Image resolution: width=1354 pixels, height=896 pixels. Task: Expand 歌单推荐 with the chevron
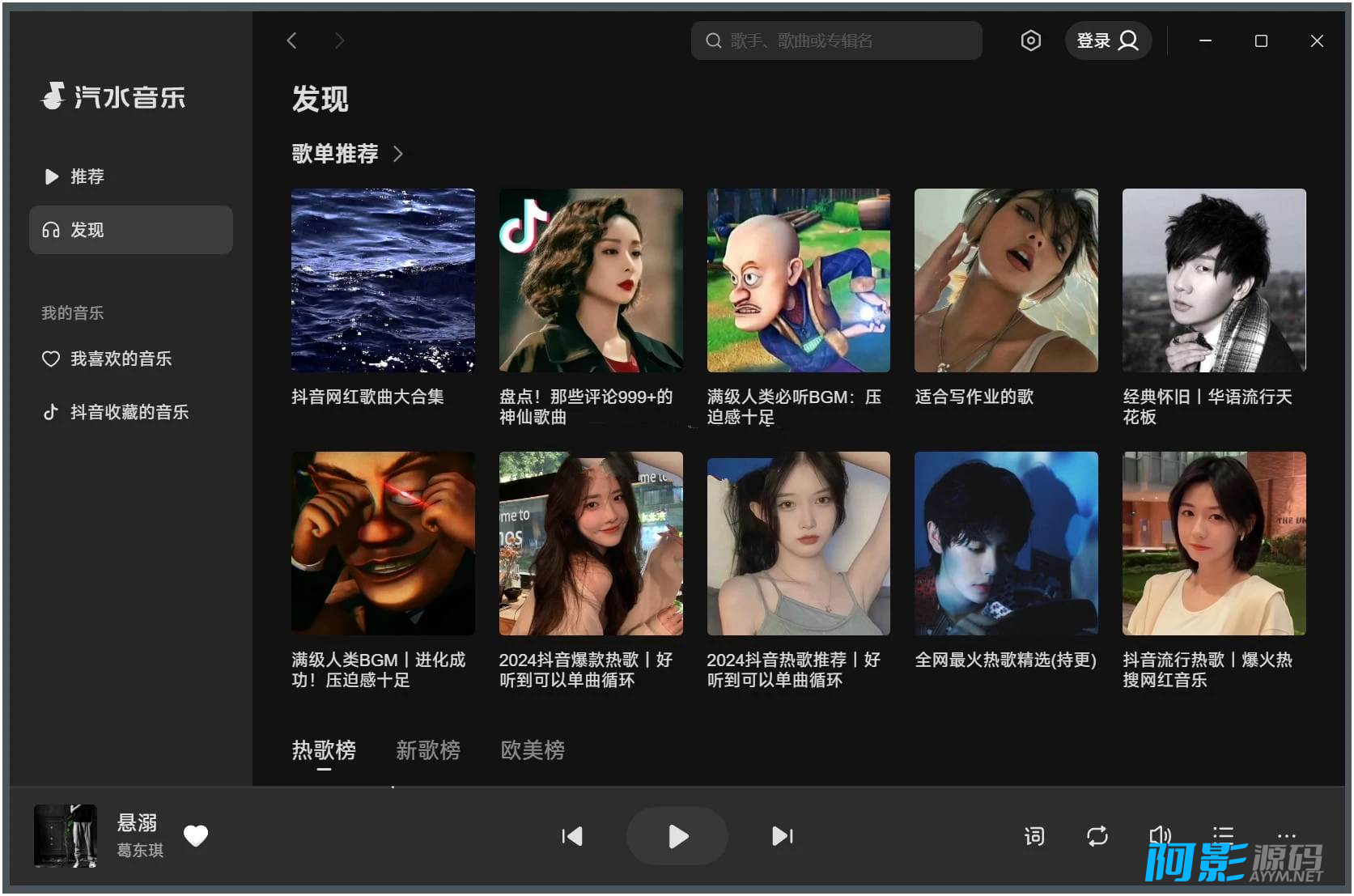(x=397, y=154)
